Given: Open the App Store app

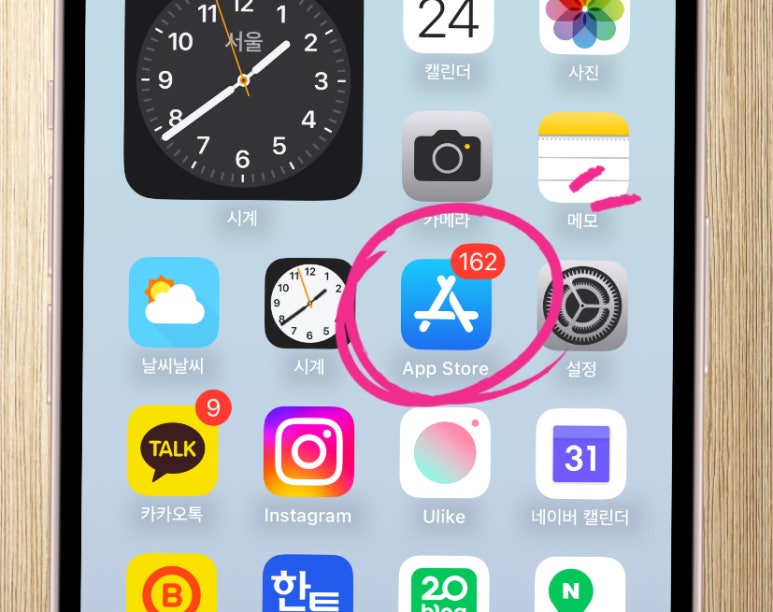Looking at the screenshot, I should [x=446, y=305].
